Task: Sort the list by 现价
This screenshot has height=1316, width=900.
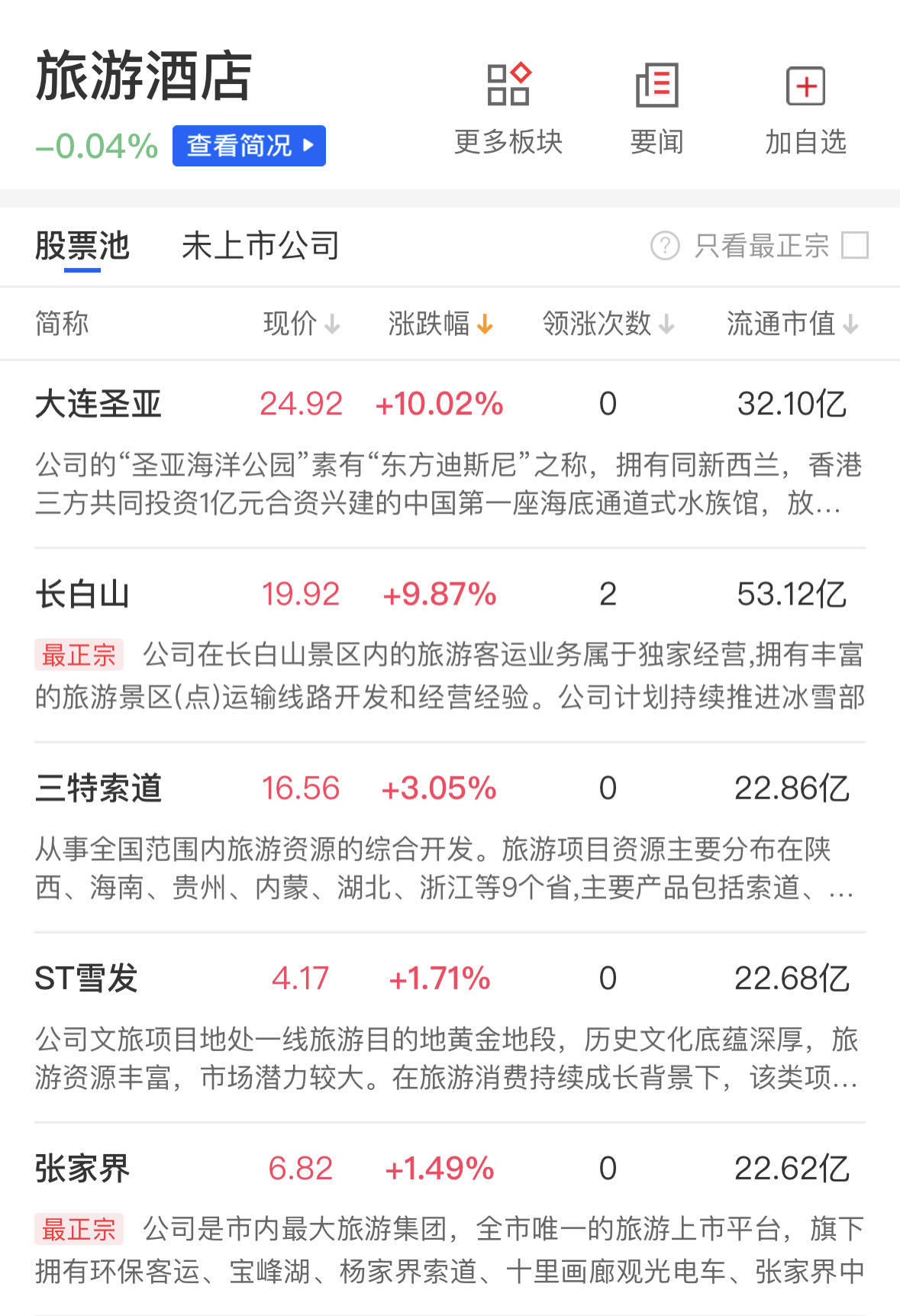Action: [301, 324]
